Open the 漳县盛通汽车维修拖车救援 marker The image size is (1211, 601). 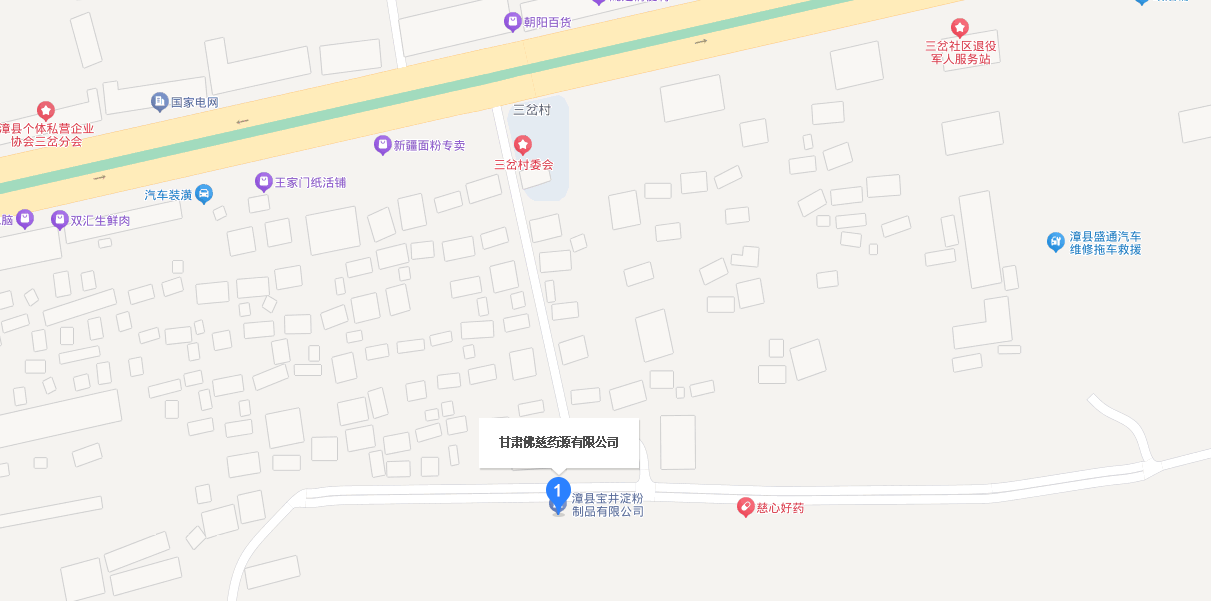[x=1055, y=242]
